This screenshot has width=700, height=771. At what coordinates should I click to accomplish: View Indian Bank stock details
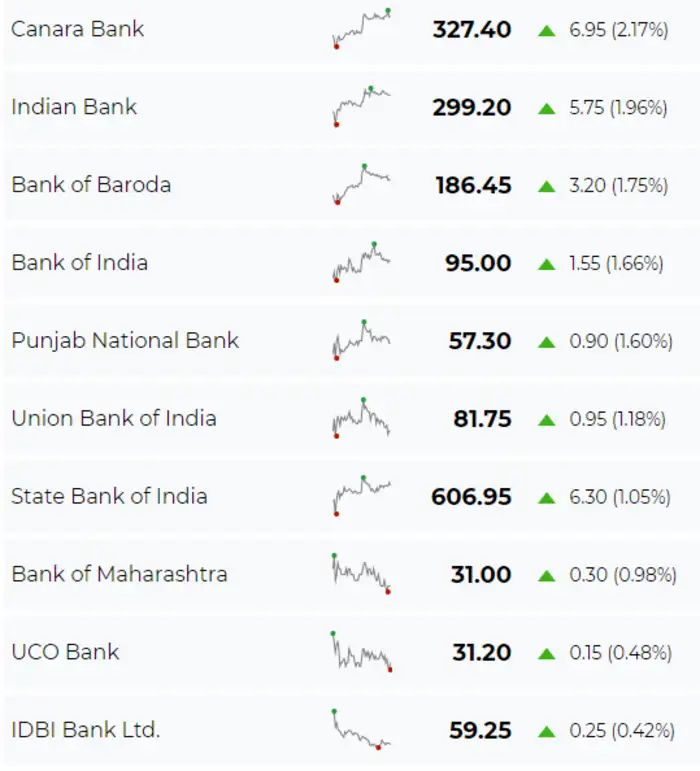pyautogui.click(x=74, y=107)
